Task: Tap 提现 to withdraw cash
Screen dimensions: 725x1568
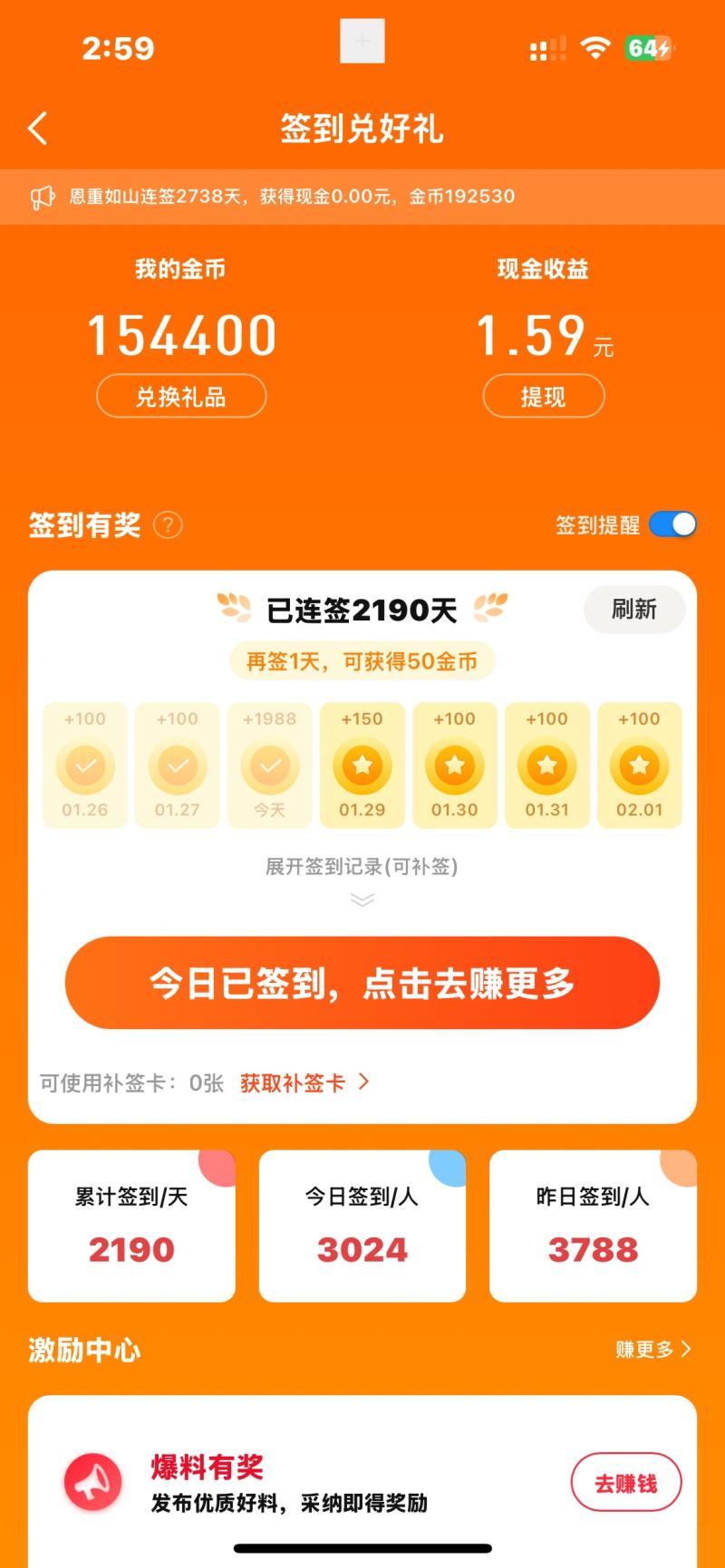Action: pyautogui.click(x=543, y=397)
